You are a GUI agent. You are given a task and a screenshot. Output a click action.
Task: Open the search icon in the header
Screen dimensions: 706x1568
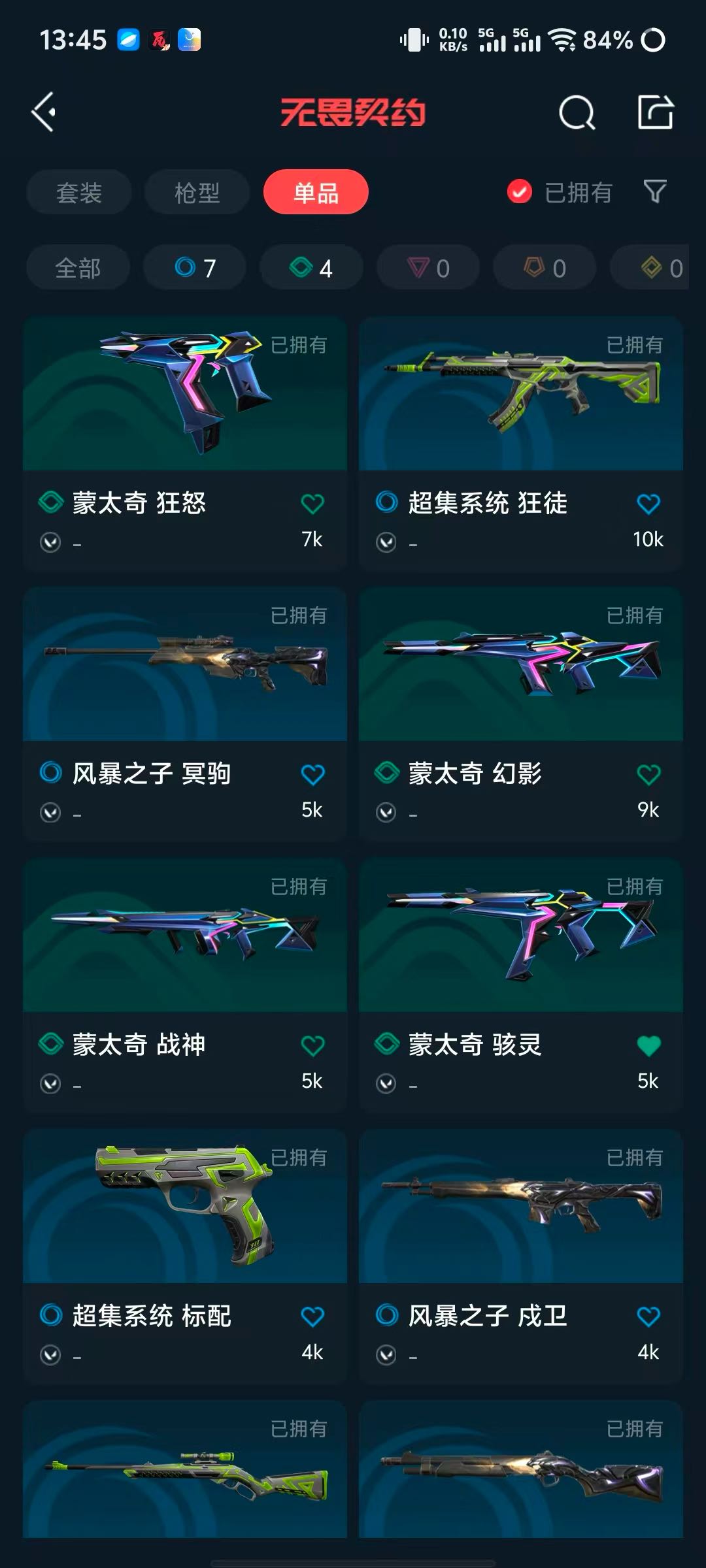tap(577, 112)
